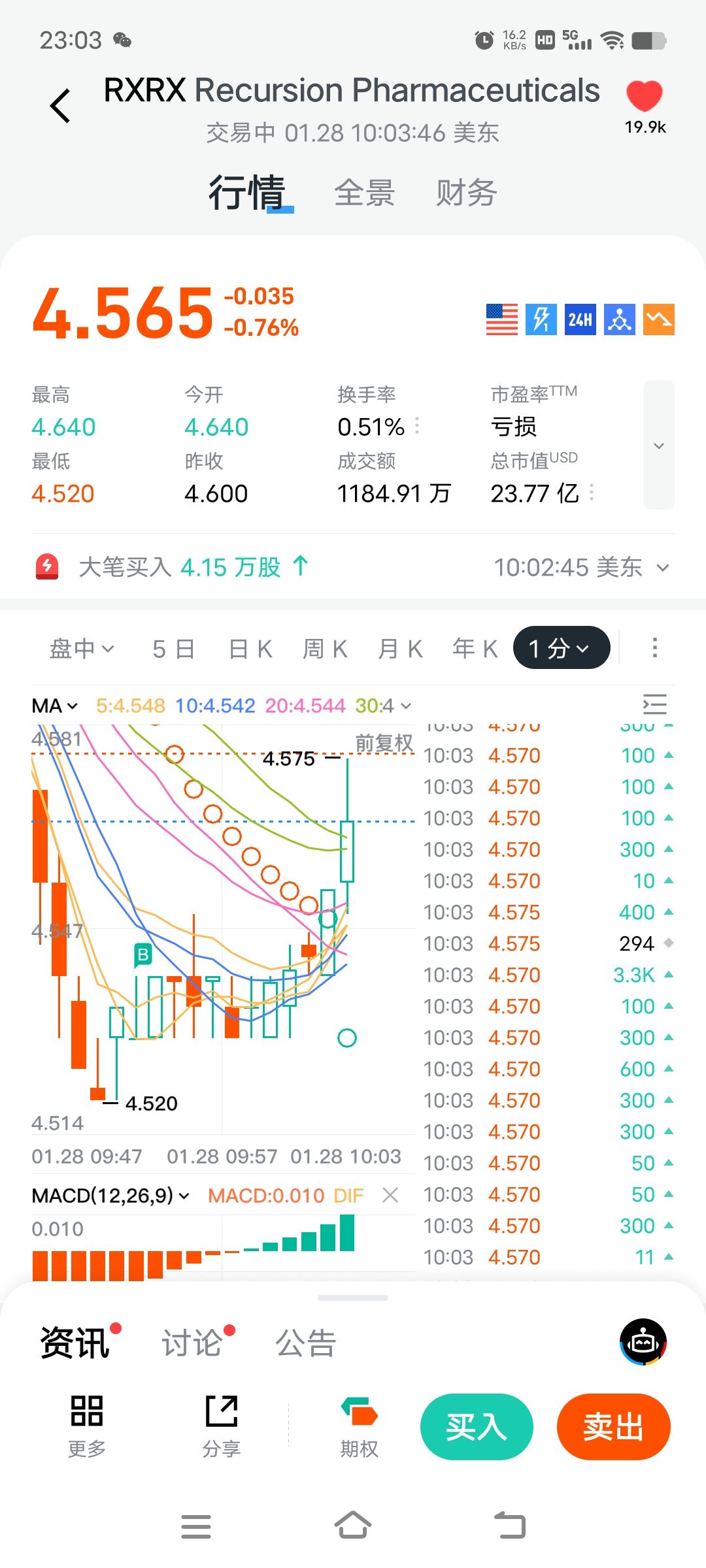
Task: Switch to the 全景 tab
Action: point(364,193)
